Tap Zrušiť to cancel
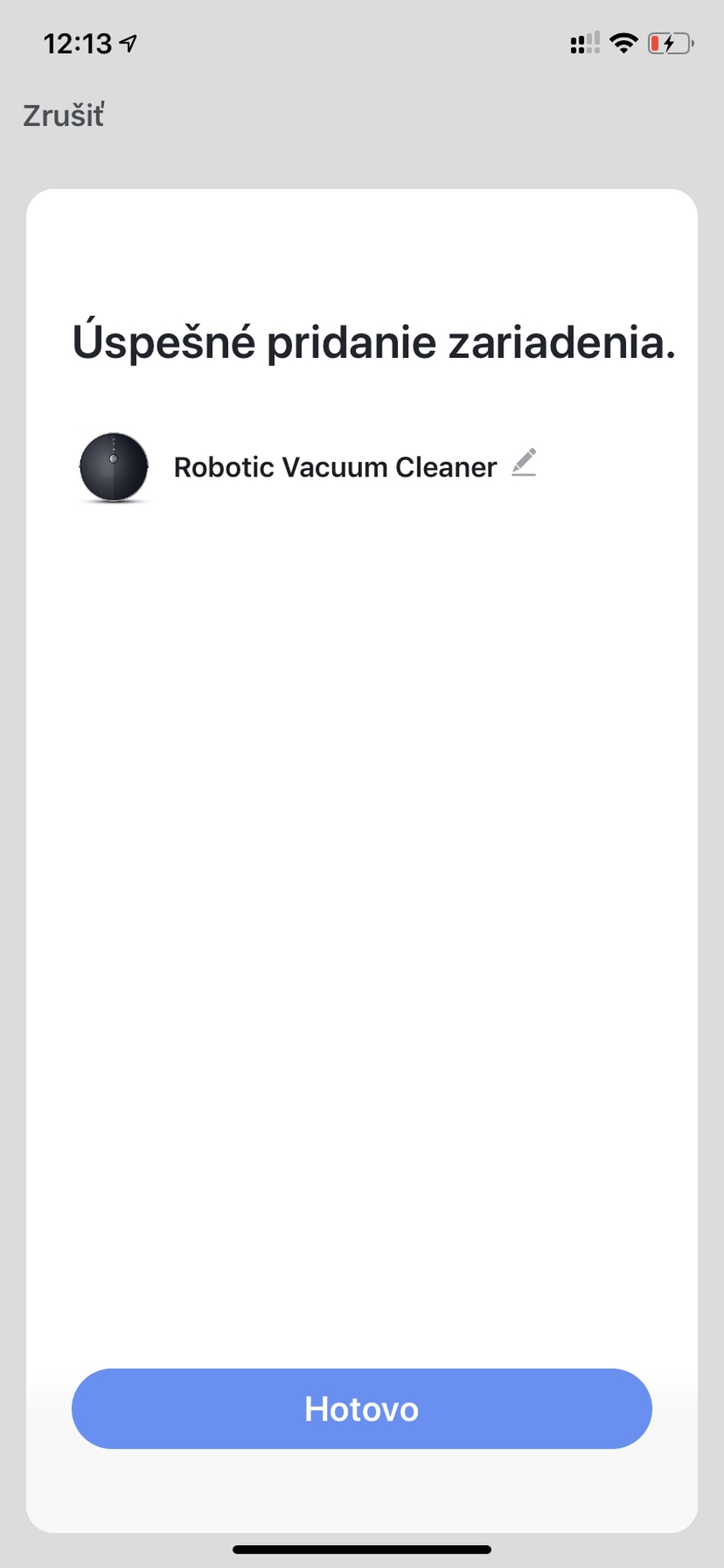Image resolution: width=724 pixels, height=1568 pixels. (x=64, y=116)
